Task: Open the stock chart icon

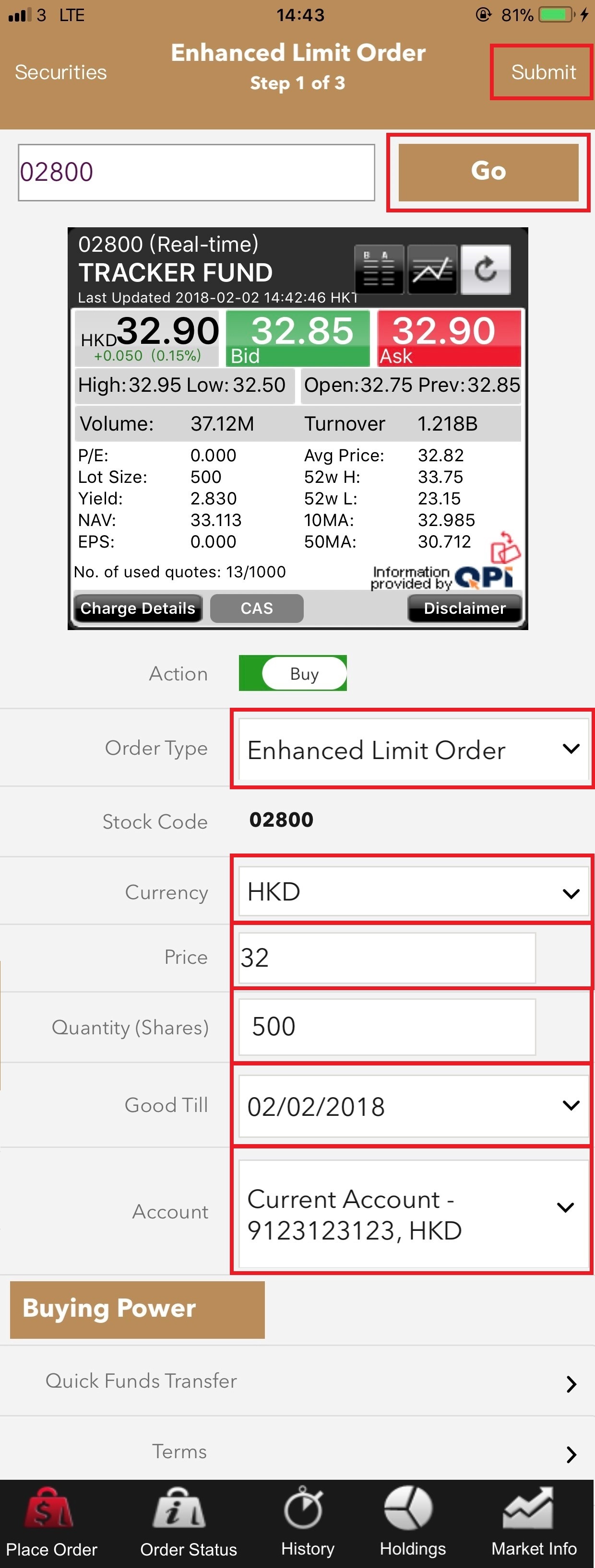Action: click(x=432, y=269)
